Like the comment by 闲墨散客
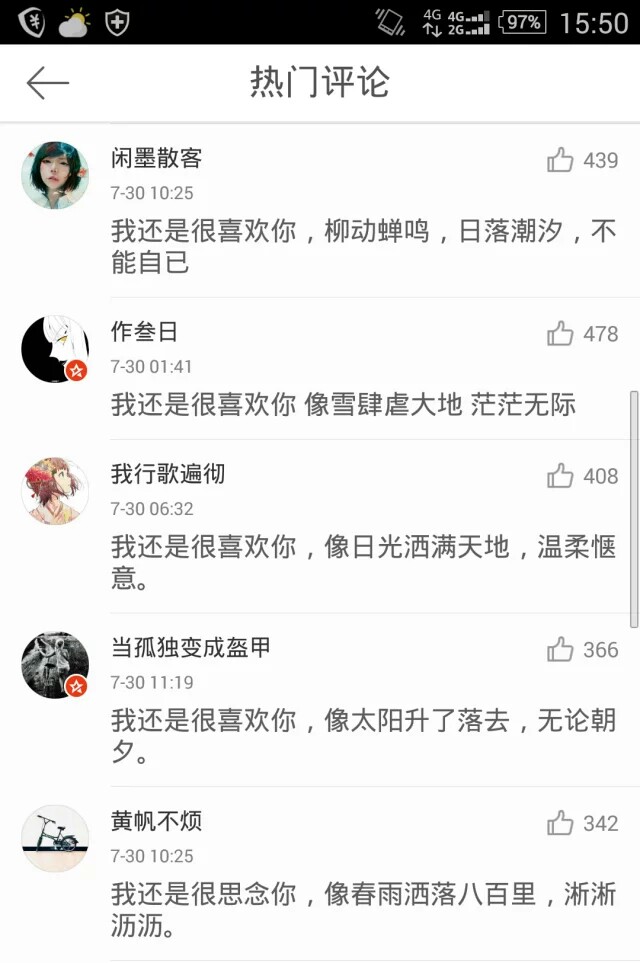Image resolution: width=640 pixels, height=963 pixels. tap(560, 160)
